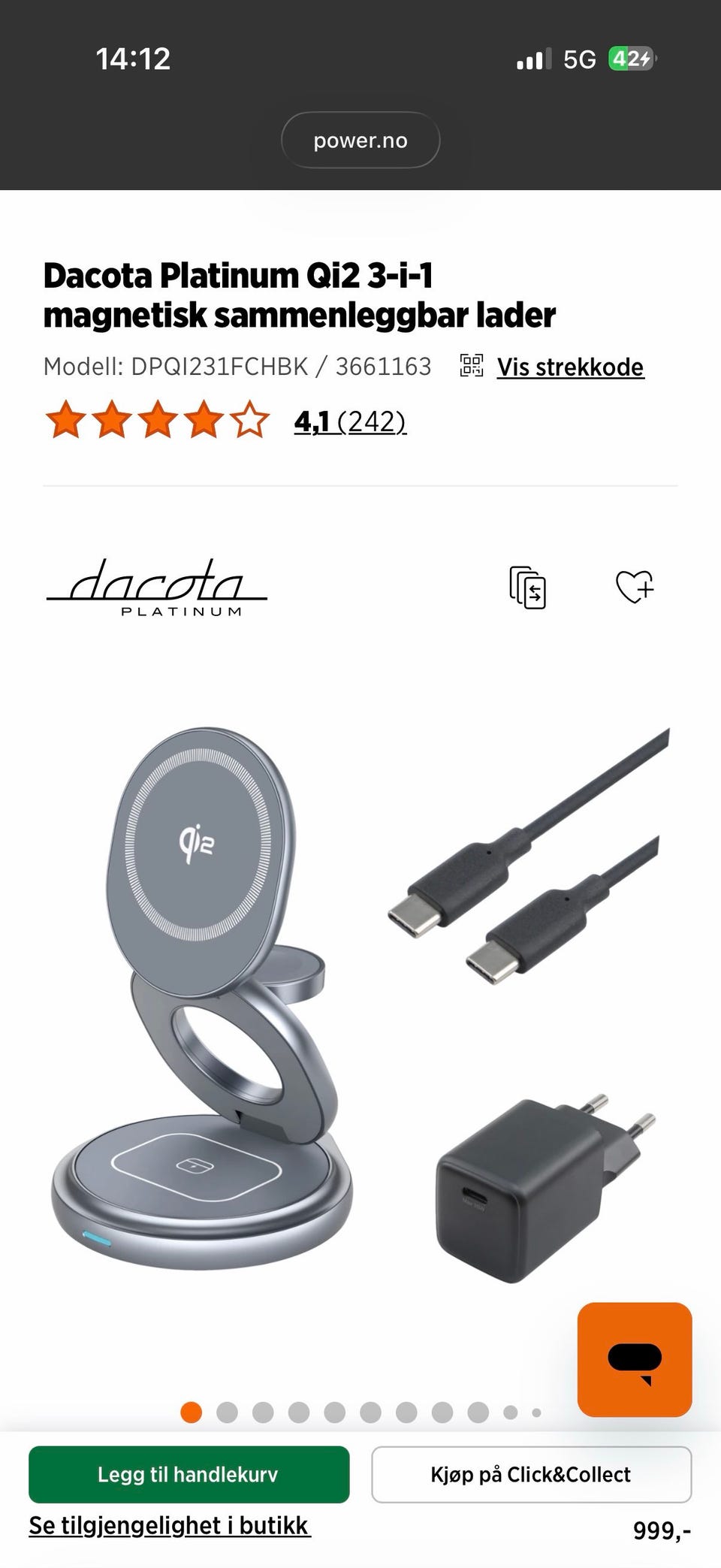Tap the Dacota Platinum brand logo
The height and width of the screenshot is (1568, 721).
point(157,587)
